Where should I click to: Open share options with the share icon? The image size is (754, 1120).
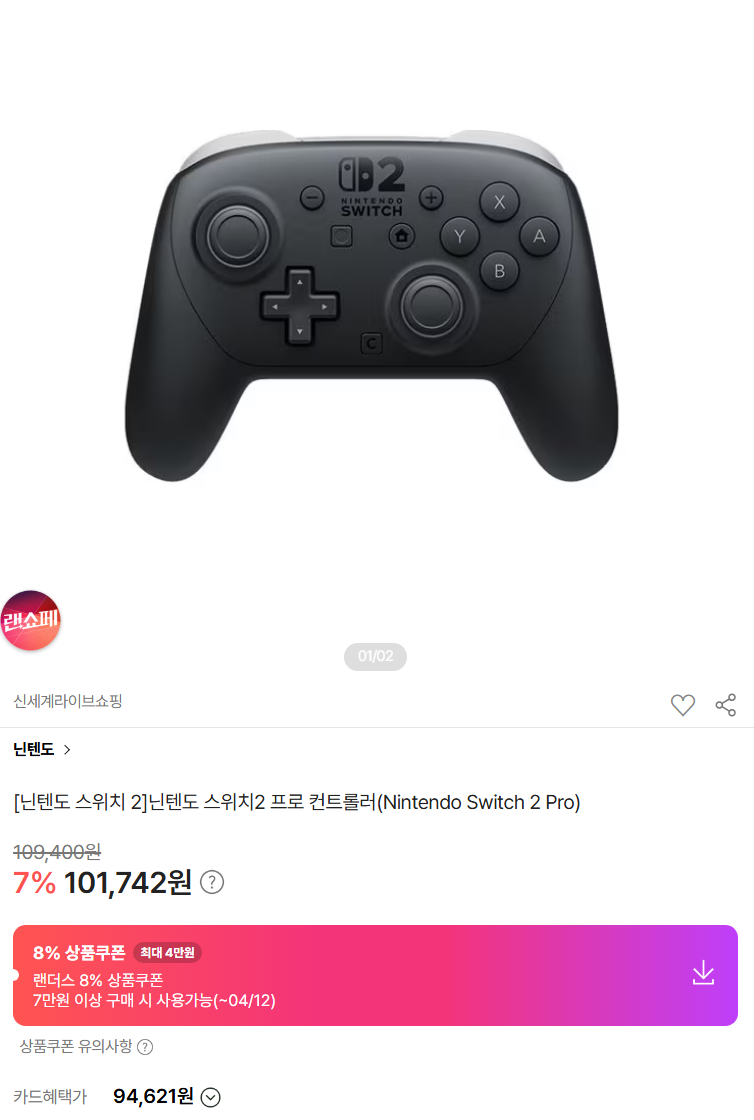click(x=725, y=705)
